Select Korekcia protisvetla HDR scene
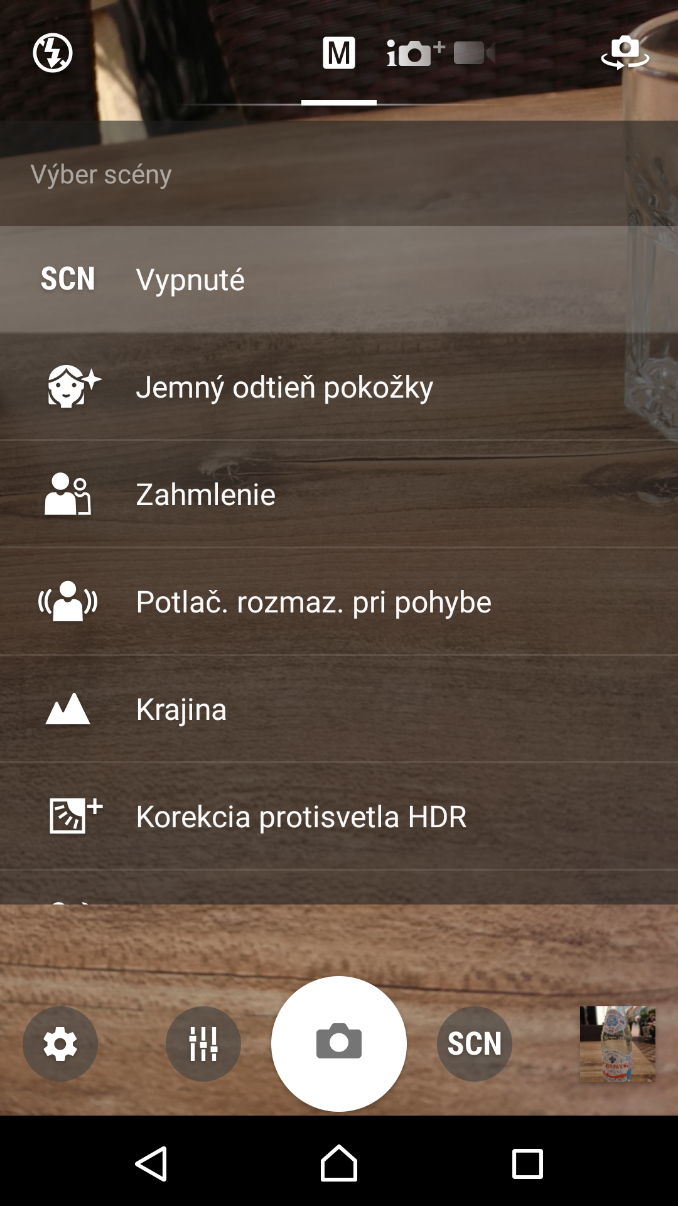 [x=339, y=817]
